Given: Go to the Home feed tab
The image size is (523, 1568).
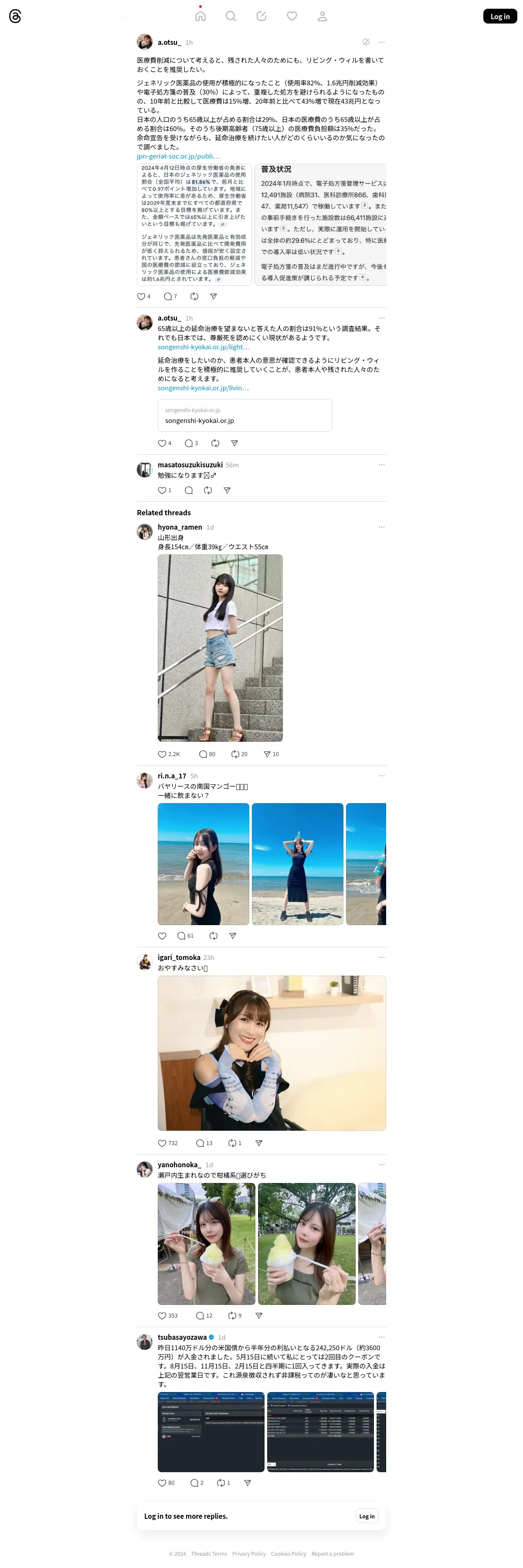Looking at the screenshot, I should point(200,17).
